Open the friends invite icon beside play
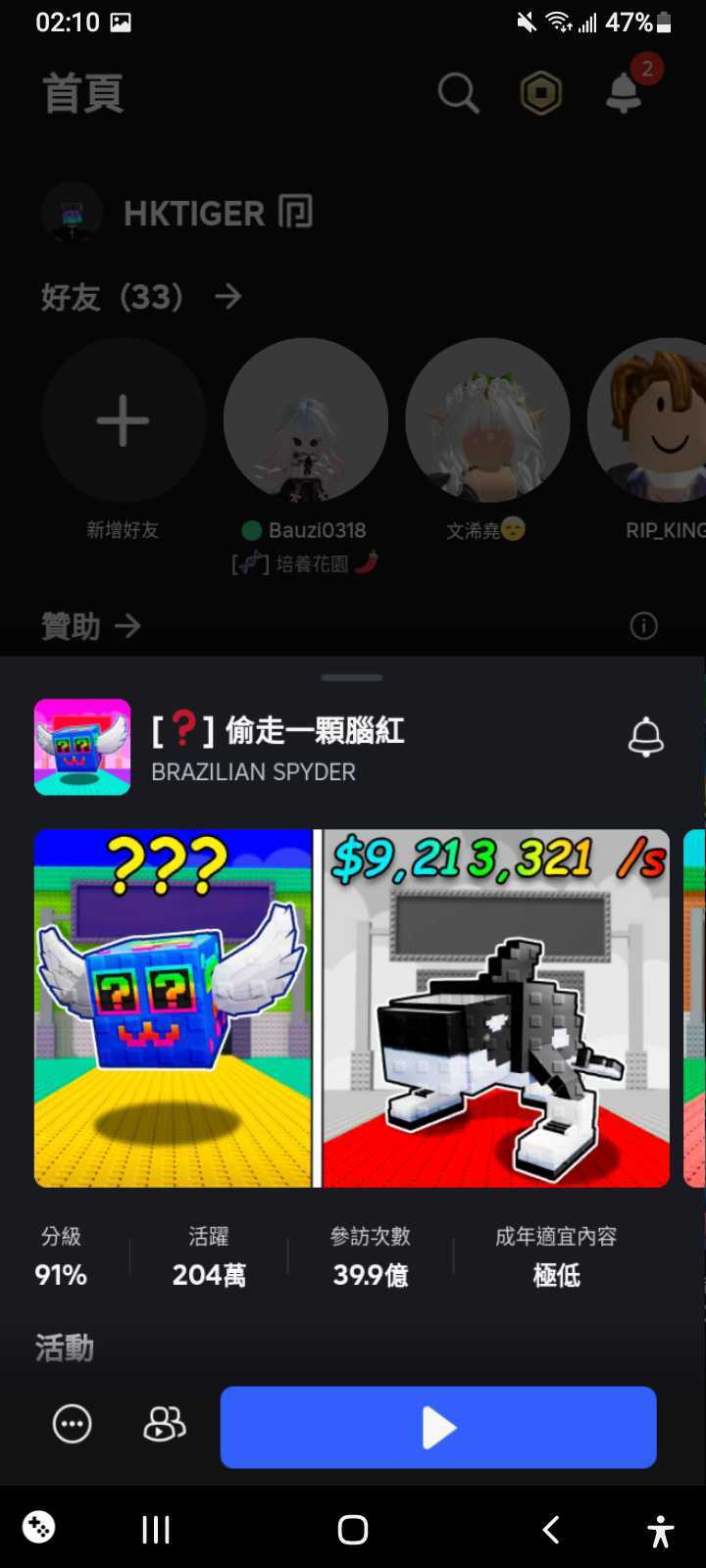706x1568 pixels. 164,1424
